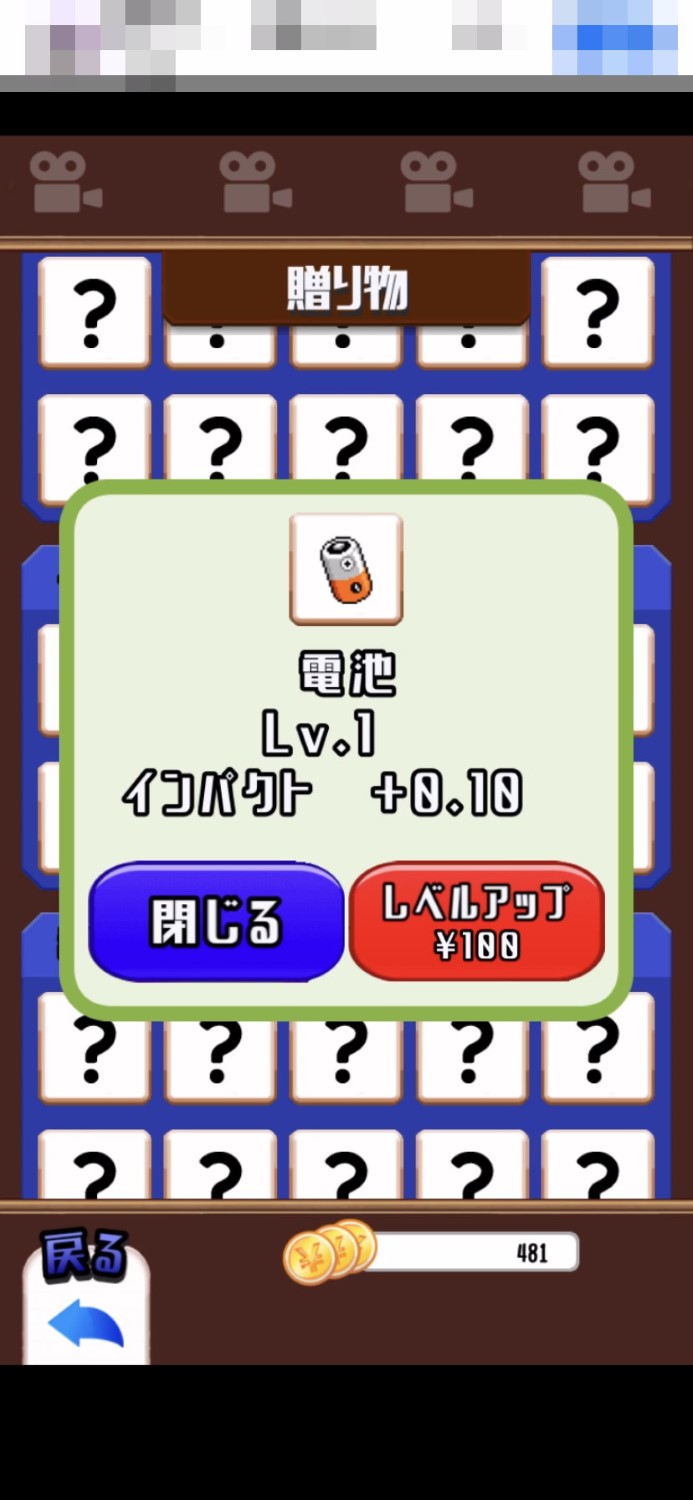693x1500 pixels.
Task: Close the battery item dialog with 閉じる
Action: click(x=216, y=921)
